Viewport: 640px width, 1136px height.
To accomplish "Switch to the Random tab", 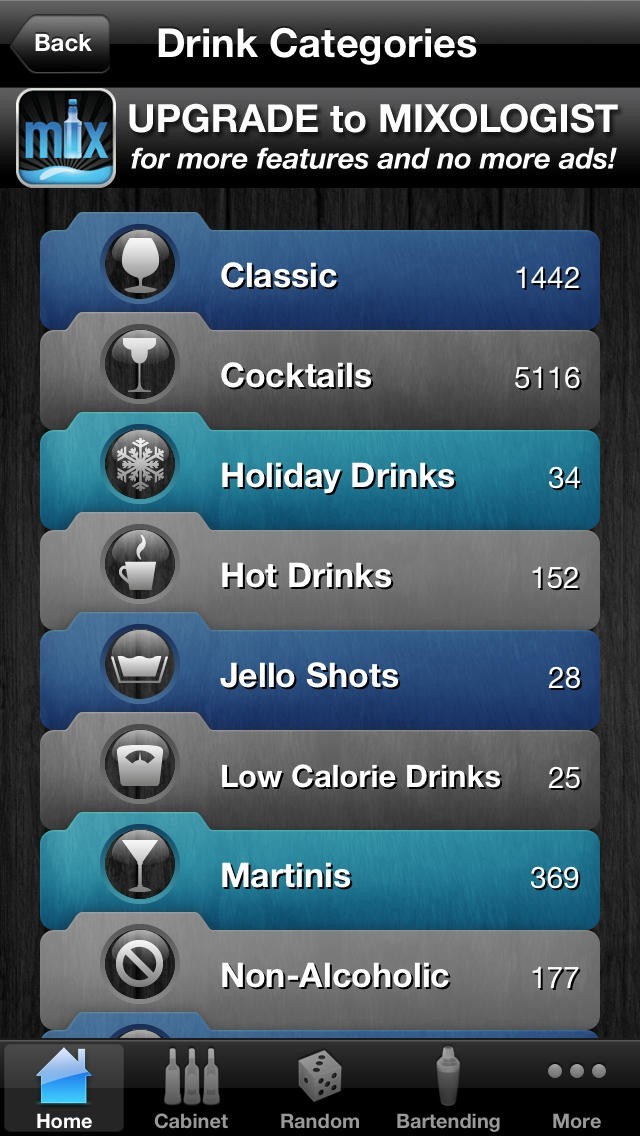I will 320,1088.
